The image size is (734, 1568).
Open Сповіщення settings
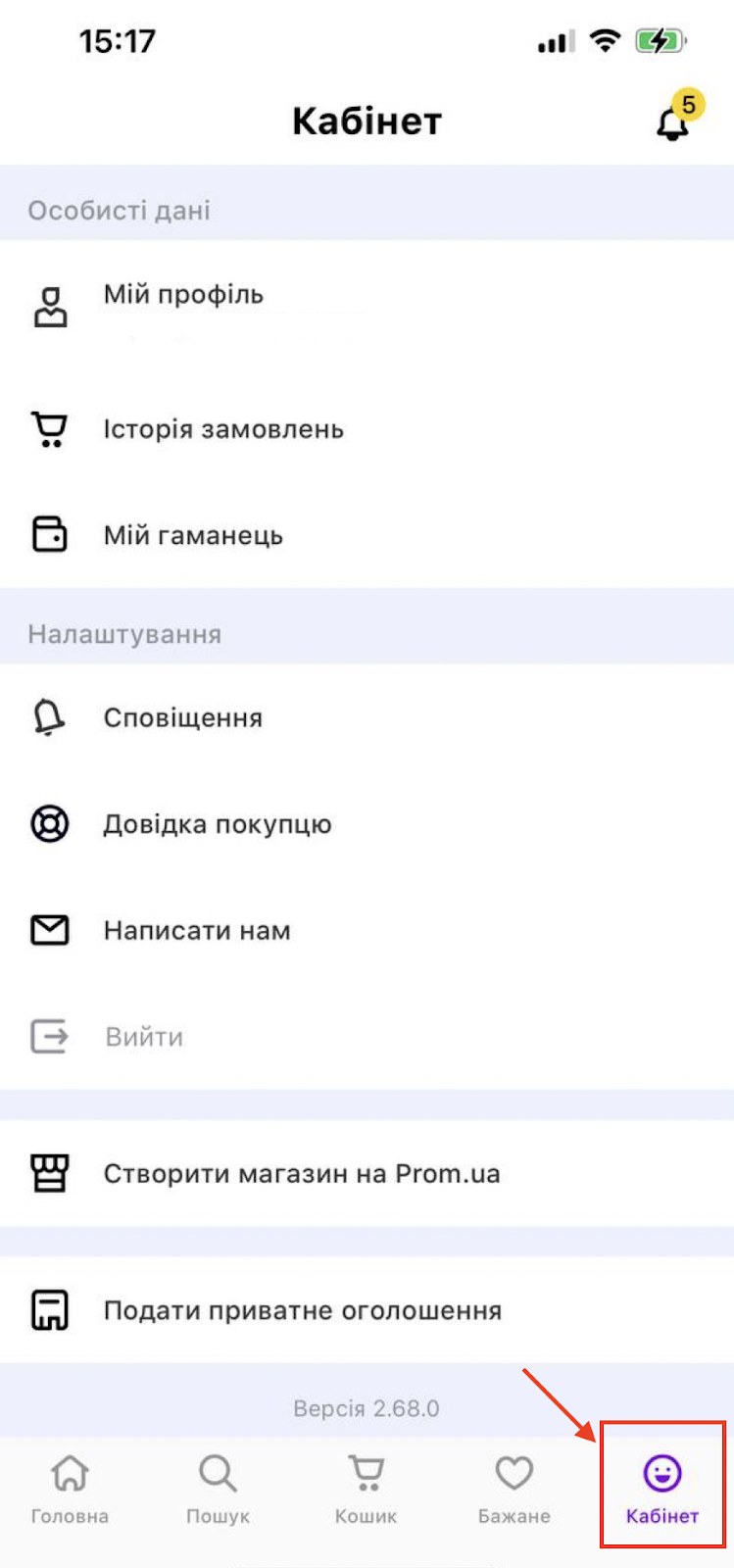183,718
